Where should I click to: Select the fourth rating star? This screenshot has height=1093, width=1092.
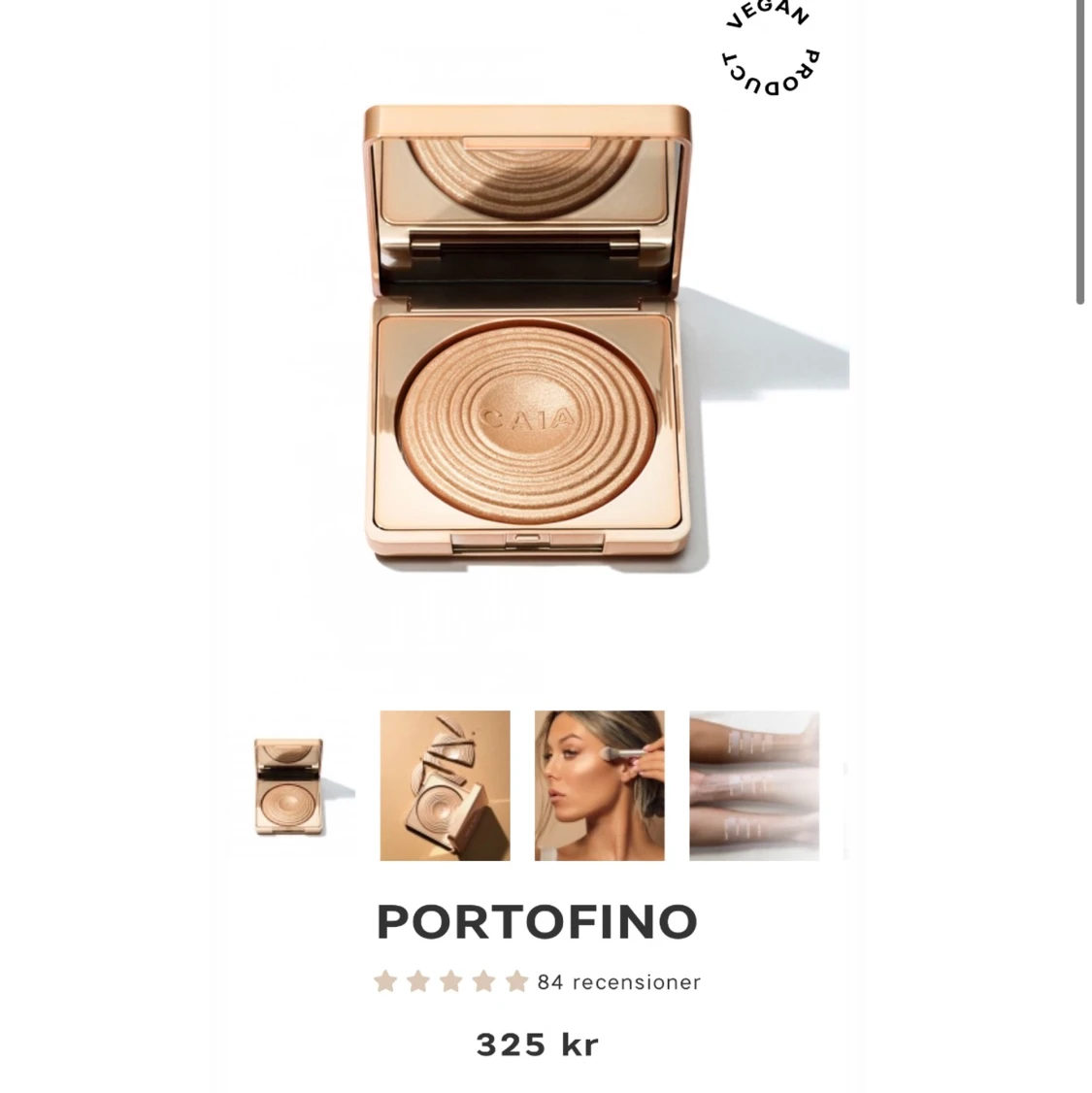[x=482, y=981]
